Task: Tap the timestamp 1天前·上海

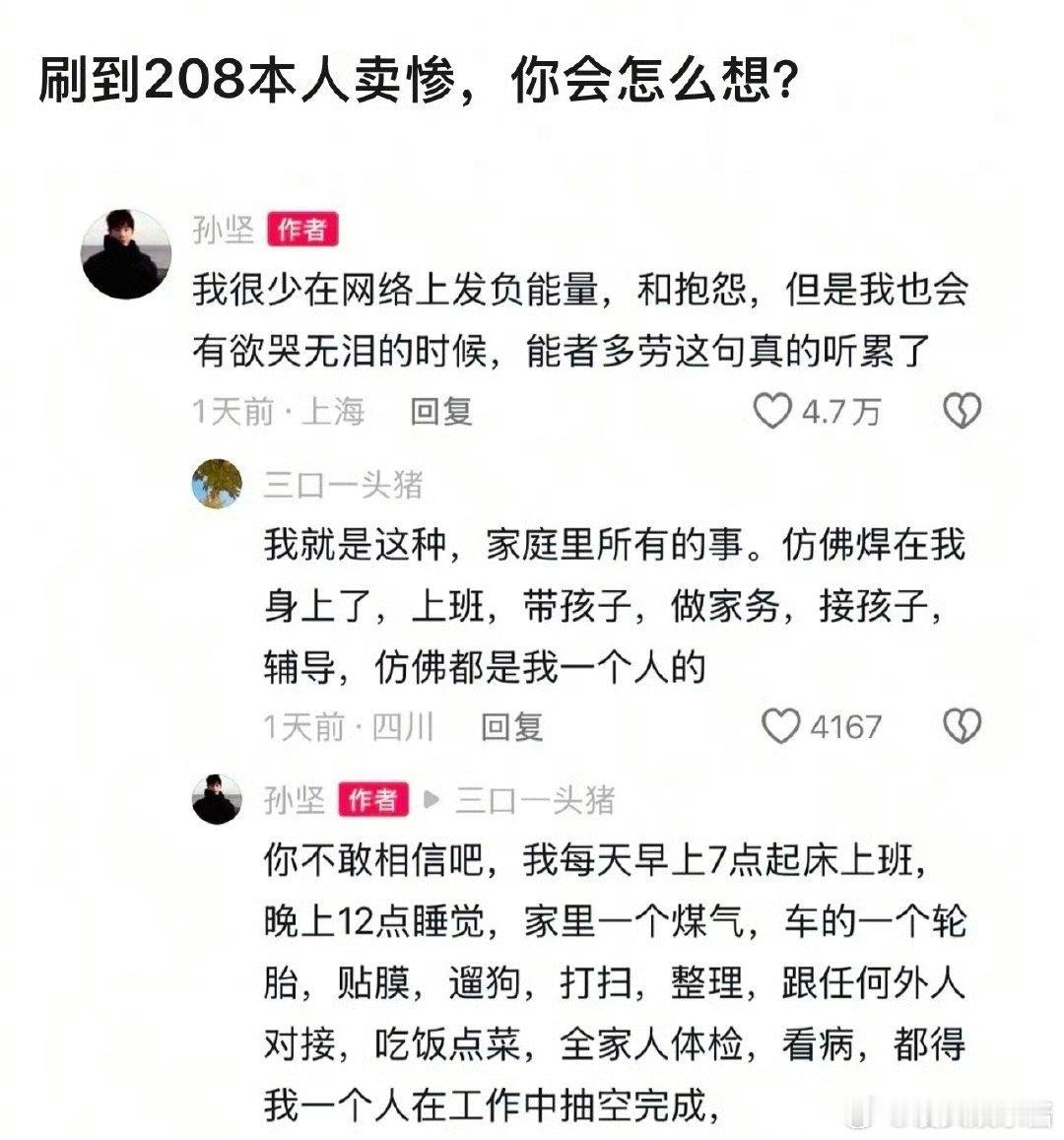Action: pyautogui.click(x=279, y=411)
